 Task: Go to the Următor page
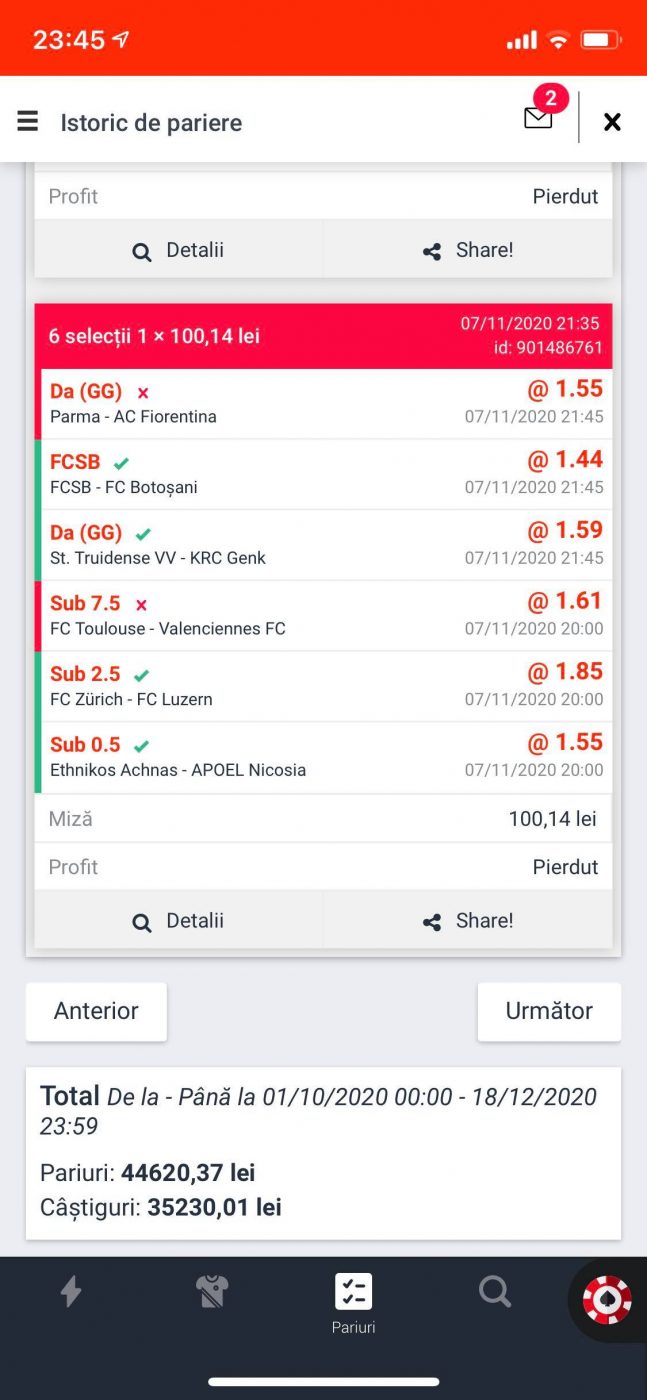pos(549,1011)
